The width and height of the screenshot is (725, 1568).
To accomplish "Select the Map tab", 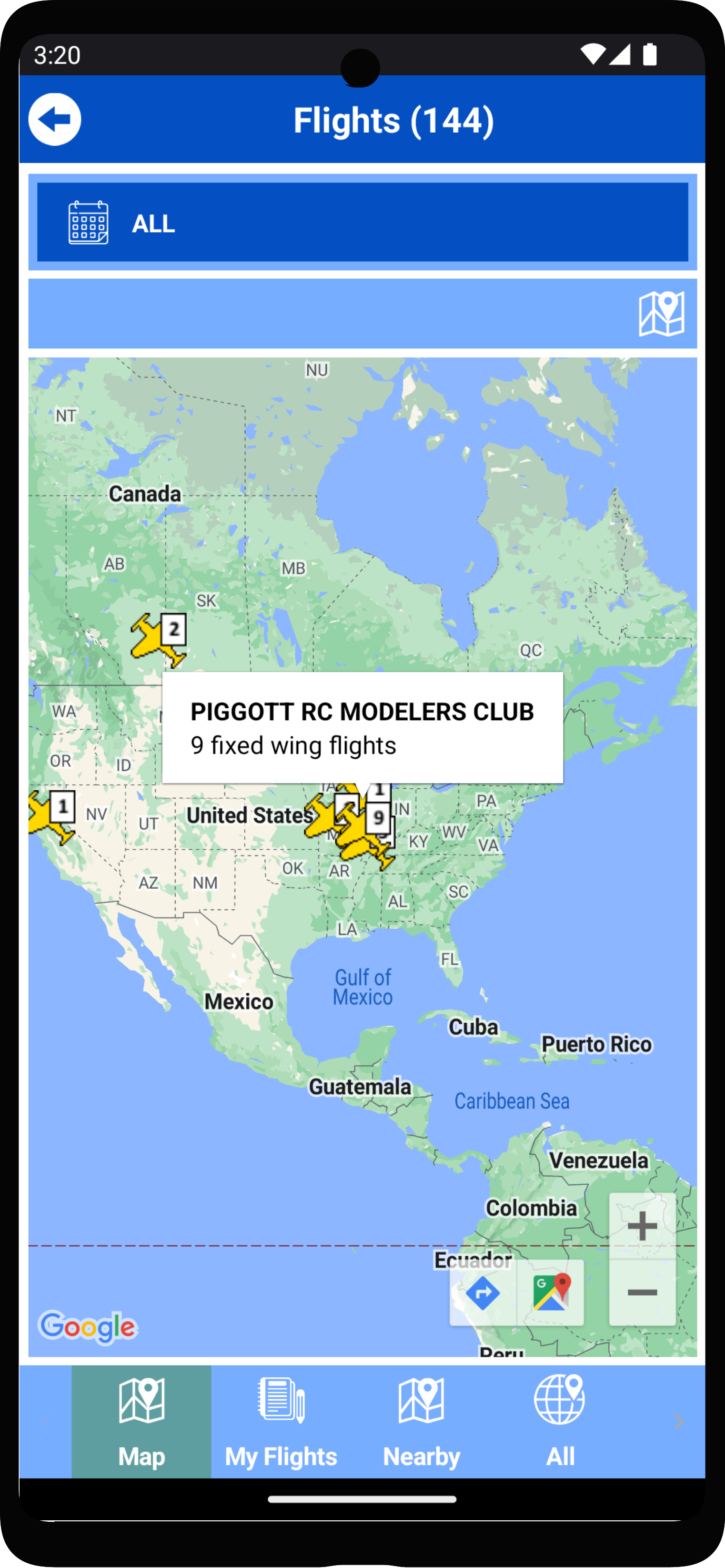I will 142,1422.
